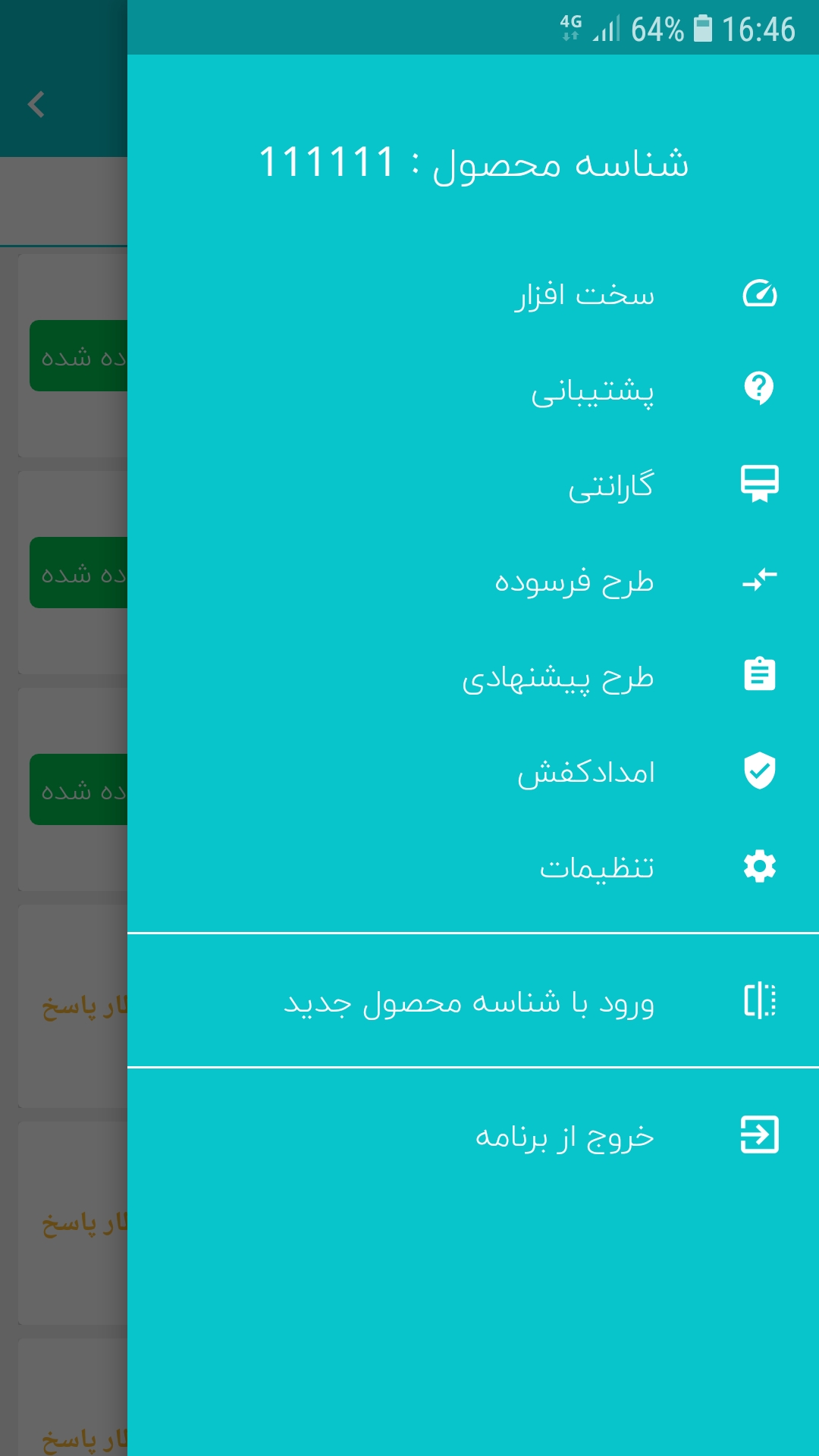Viewport: 819px width, 1456px height.
Task: Select the امدادکفش shield check icon
Action: tap(758, 770)
